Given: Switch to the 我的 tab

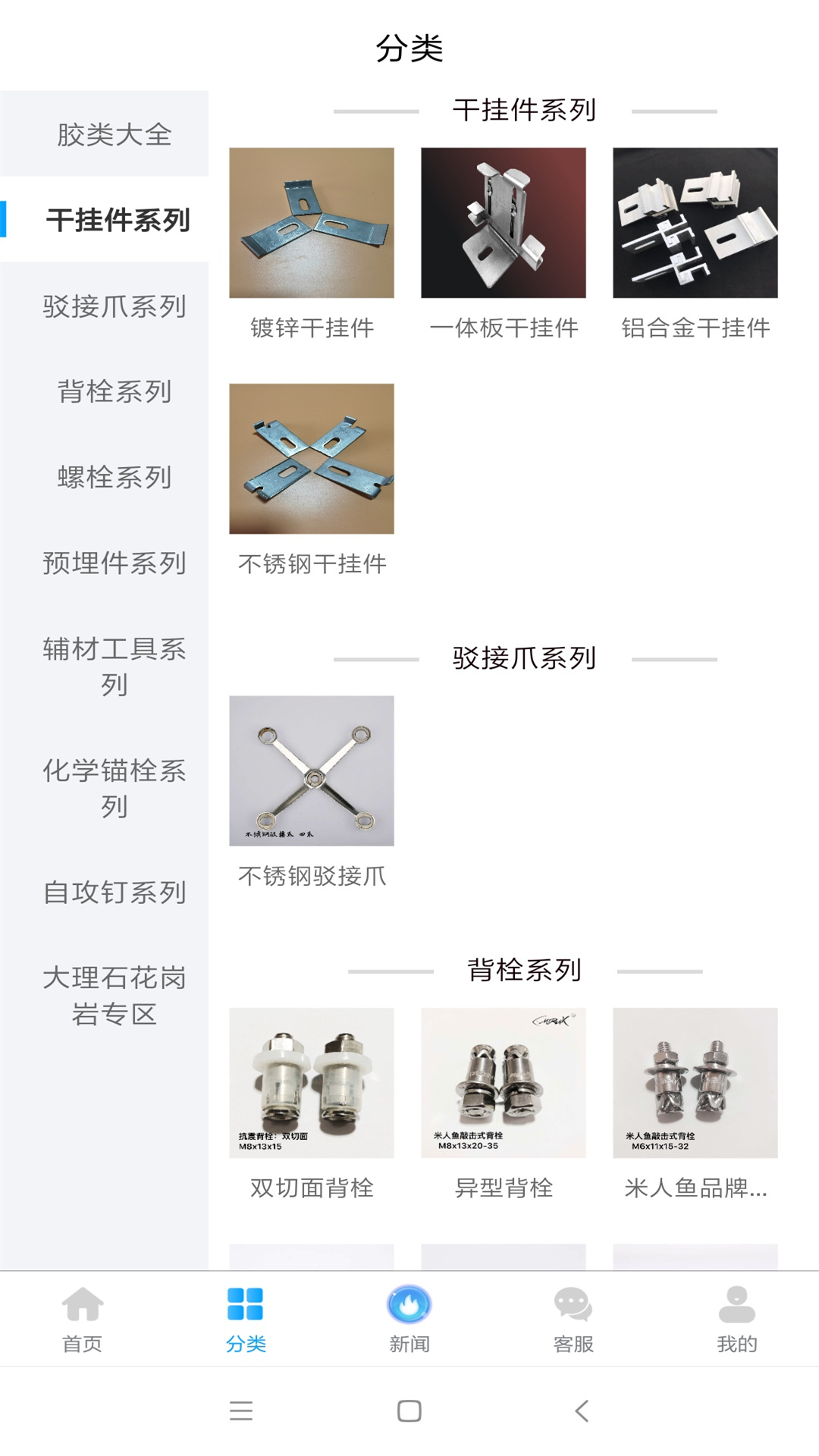Looking at the screenshot, I should pyautogui.click(x=736, y=1319).
